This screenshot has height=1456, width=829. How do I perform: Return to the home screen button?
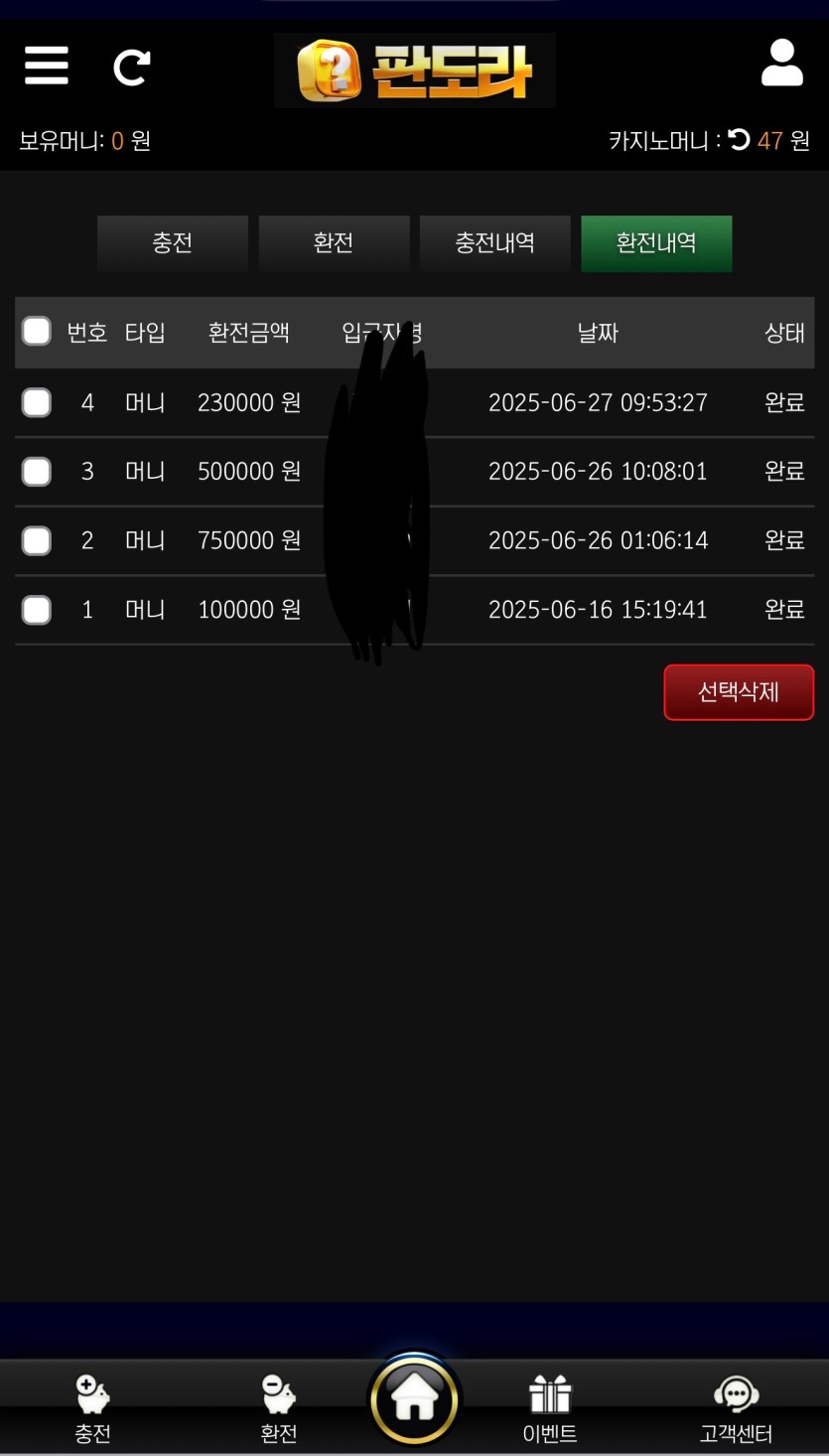[414, 1400]
